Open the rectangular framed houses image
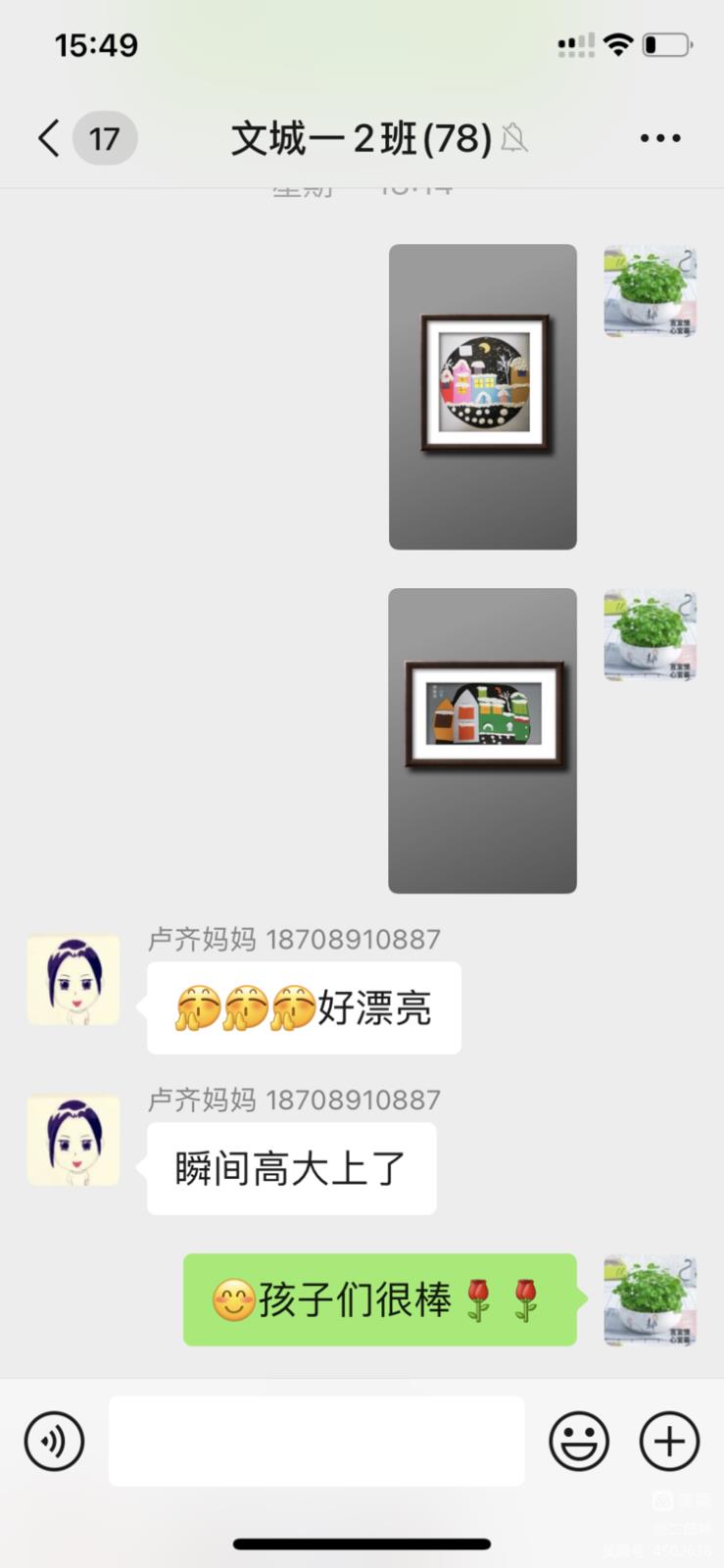This screenshot has width=724, height=1568. [x=482, y=740]
